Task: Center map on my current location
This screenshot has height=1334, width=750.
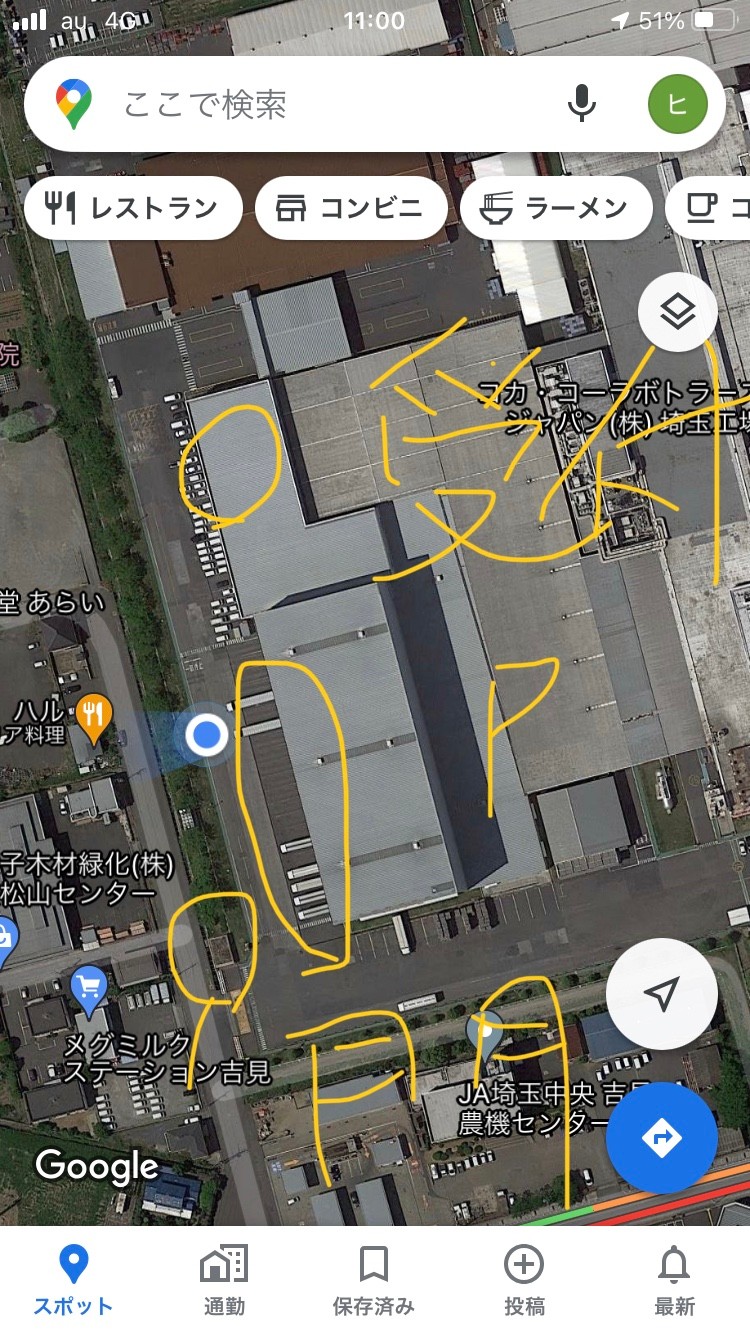Action: pos(661,993)
